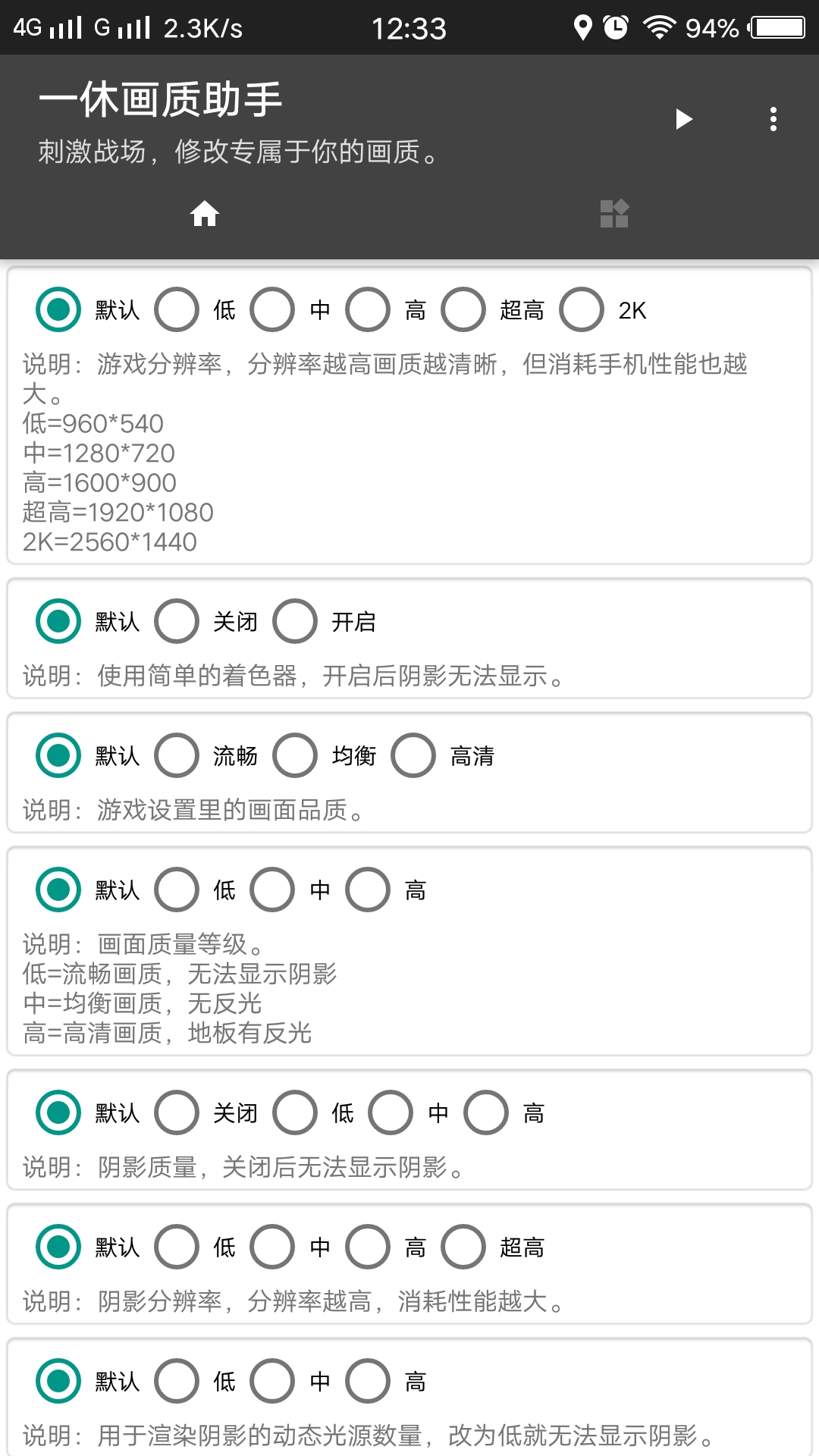Tap the location pin status icon

click(x=581, y=27)
